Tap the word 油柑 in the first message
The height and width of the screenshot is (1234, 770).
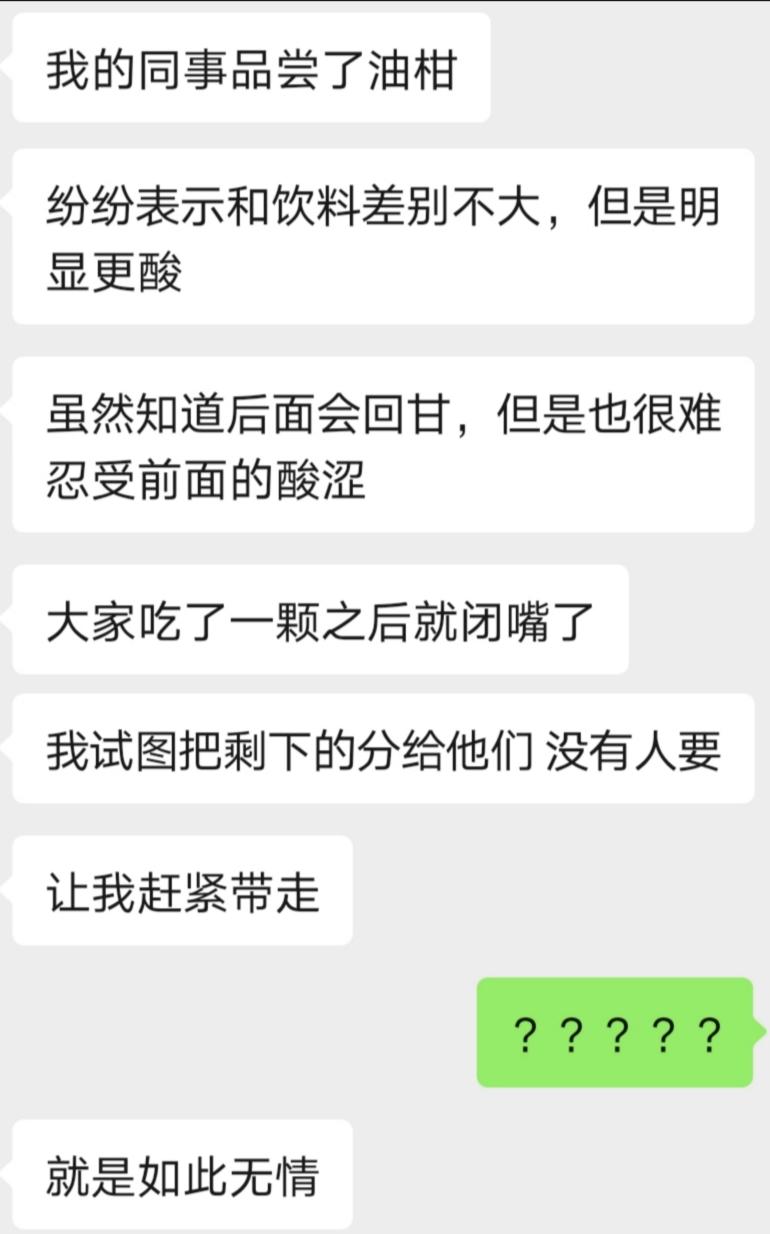[x=410, y=70]
